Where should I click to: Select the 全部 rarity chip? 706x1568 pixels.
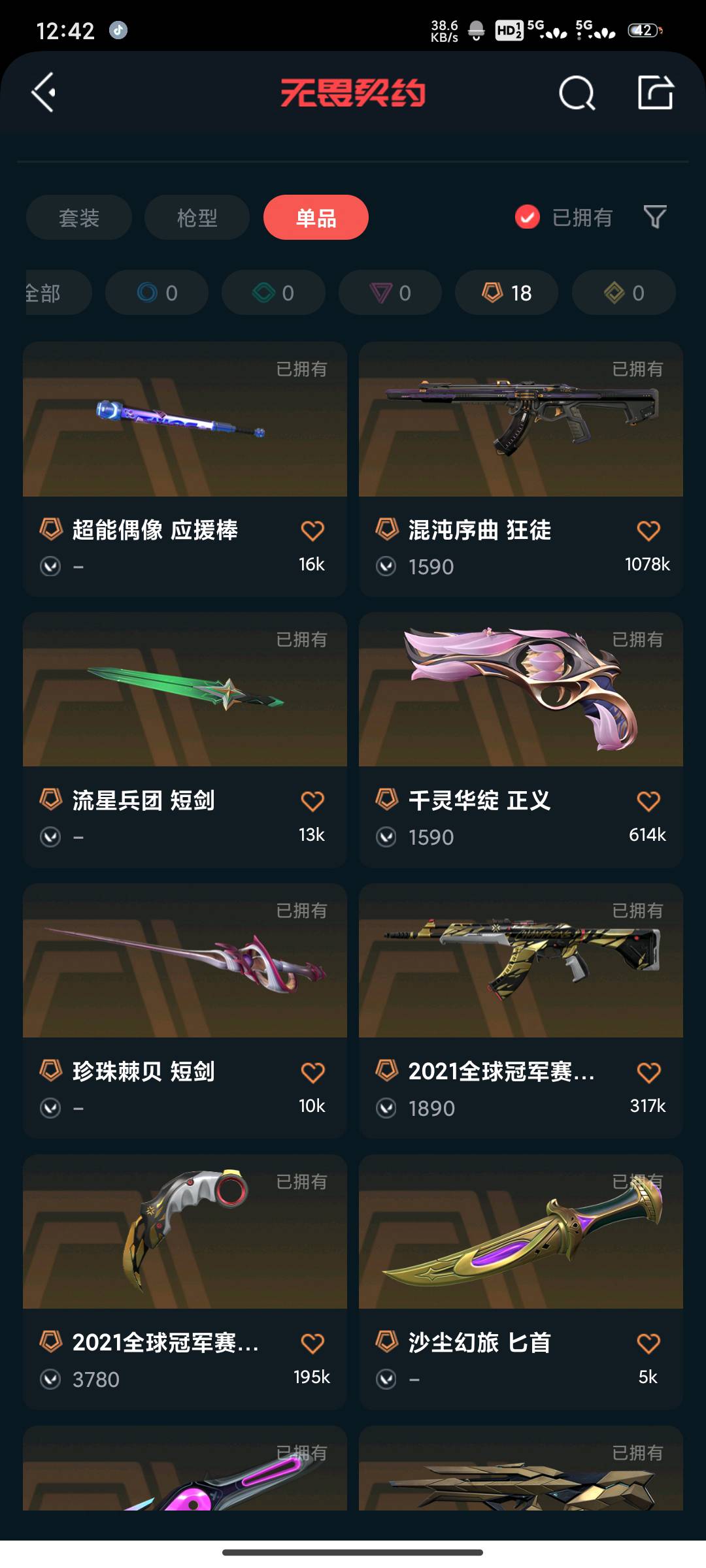52,293
